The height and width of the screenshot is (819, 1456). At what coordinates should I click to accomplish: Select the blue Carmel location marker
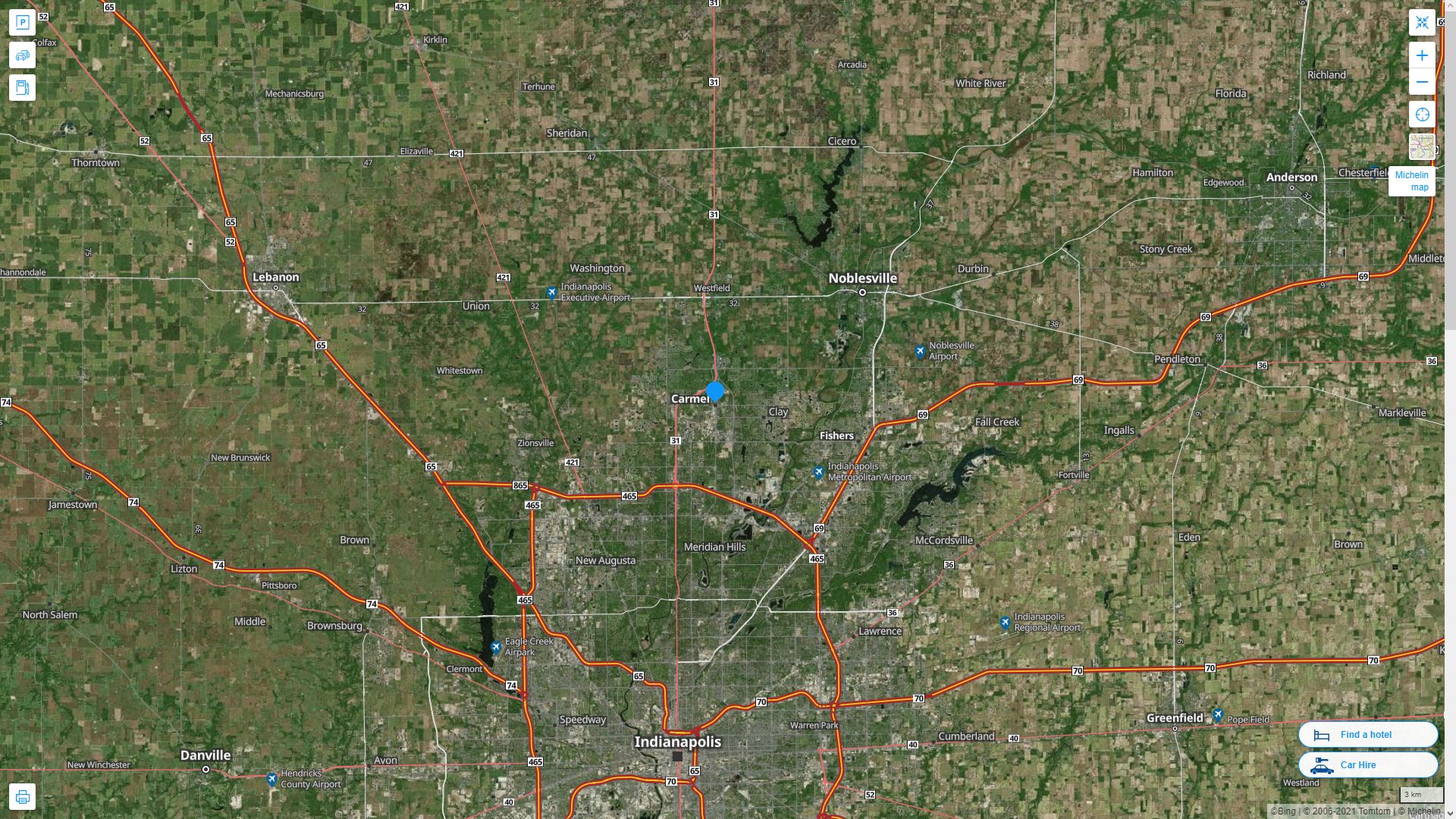coord(714,391)
